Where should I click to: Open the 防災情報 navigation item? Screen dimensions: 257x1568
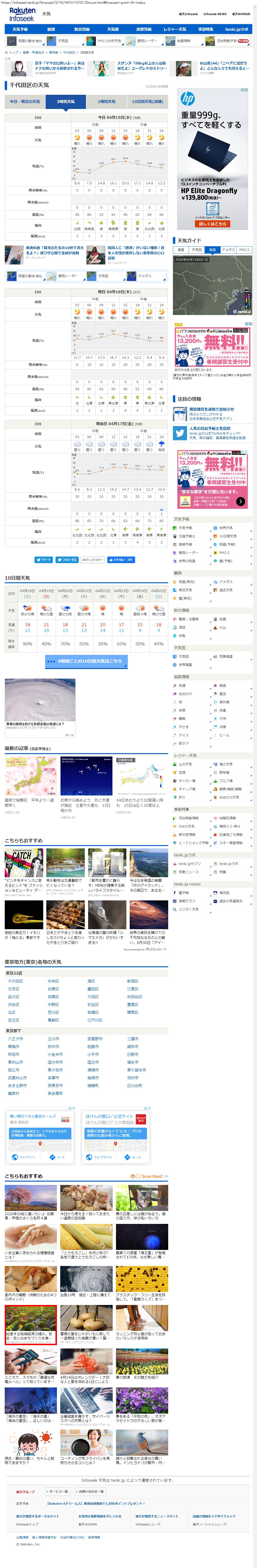click(81, 29)
